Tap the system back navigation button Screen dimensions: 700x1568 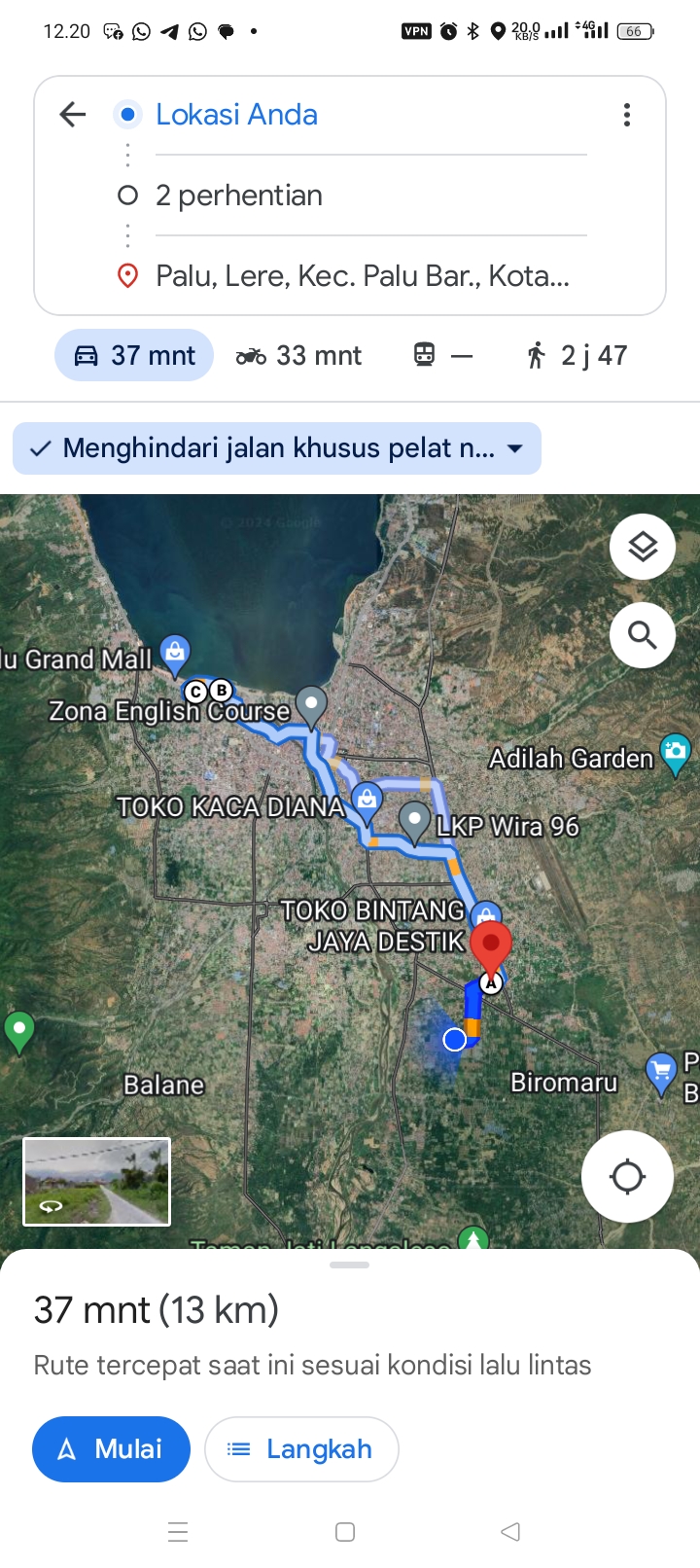[510, 1532]
